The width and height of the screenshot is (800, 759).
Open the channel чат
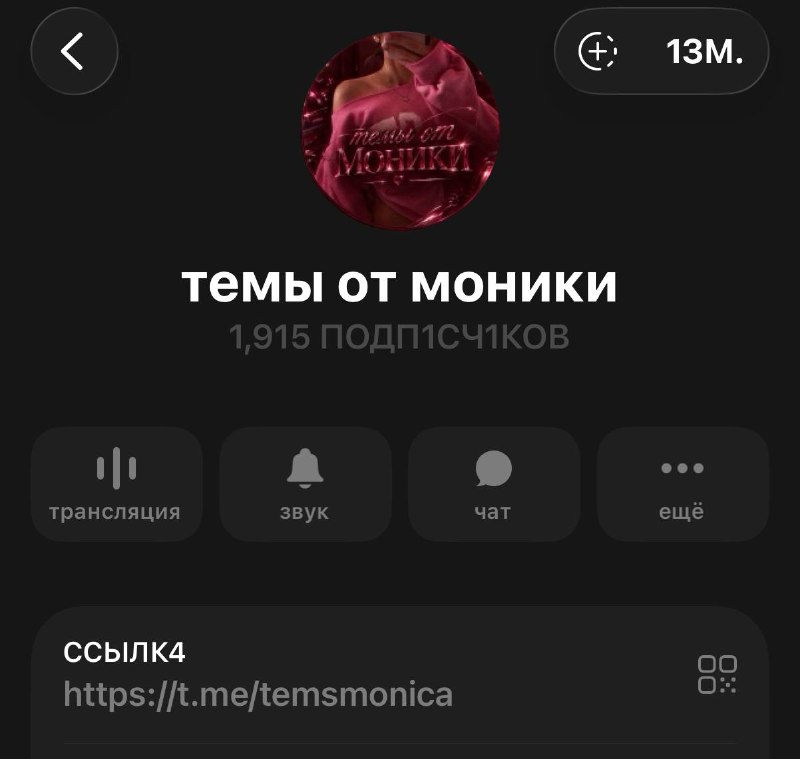[494, 484]
